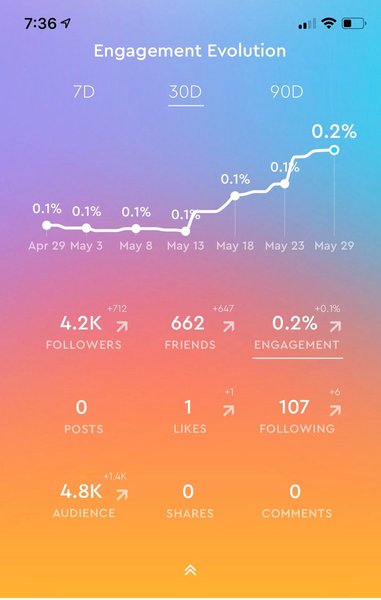The image size is (381, 600).
Task: Show the Posts metric chart
Action: click(83, 416)
